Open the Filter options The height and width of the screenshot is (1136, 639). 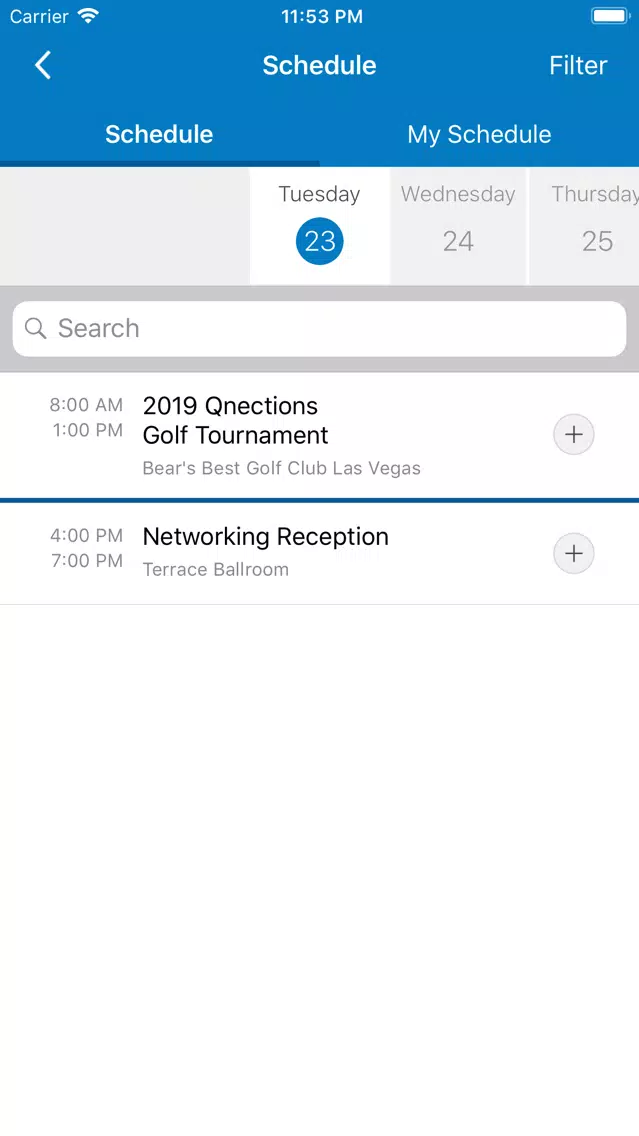pos(577,65)
